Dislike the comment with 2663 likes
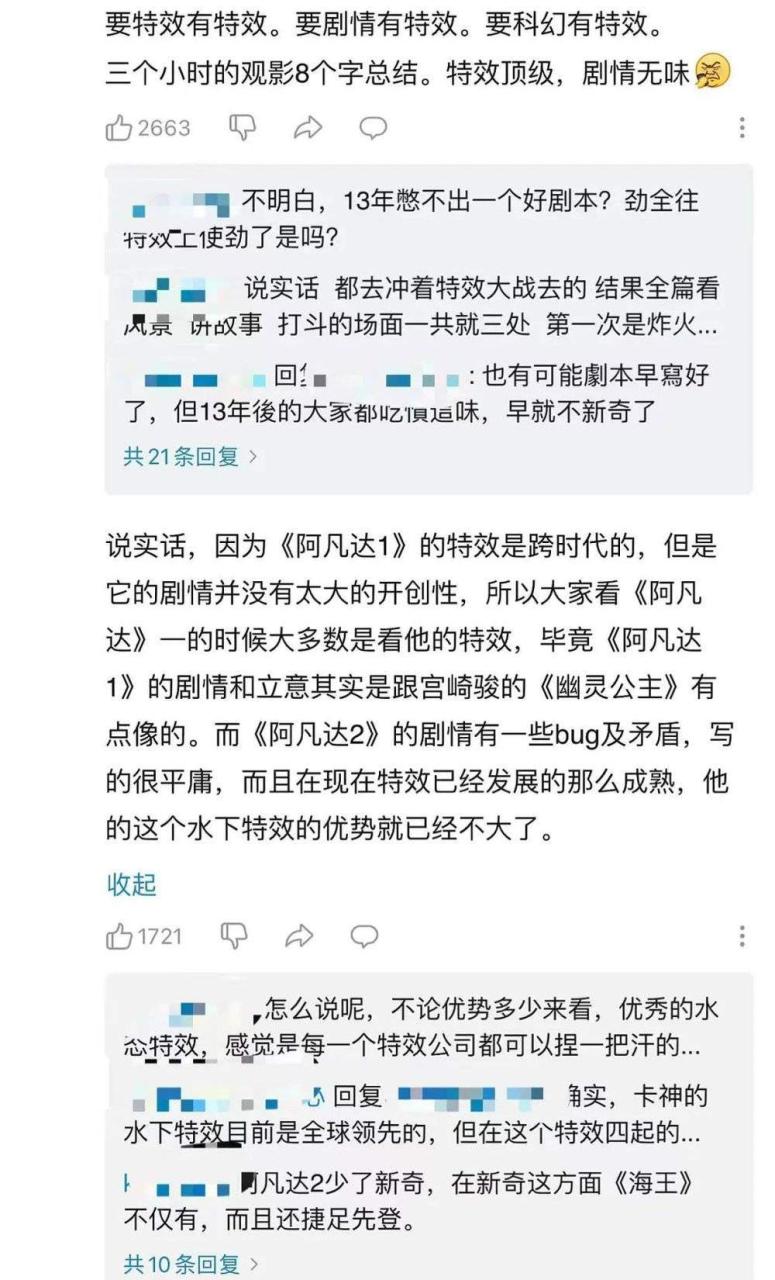Viewport: 775px width, 1280px height. [x=243, y=127]
